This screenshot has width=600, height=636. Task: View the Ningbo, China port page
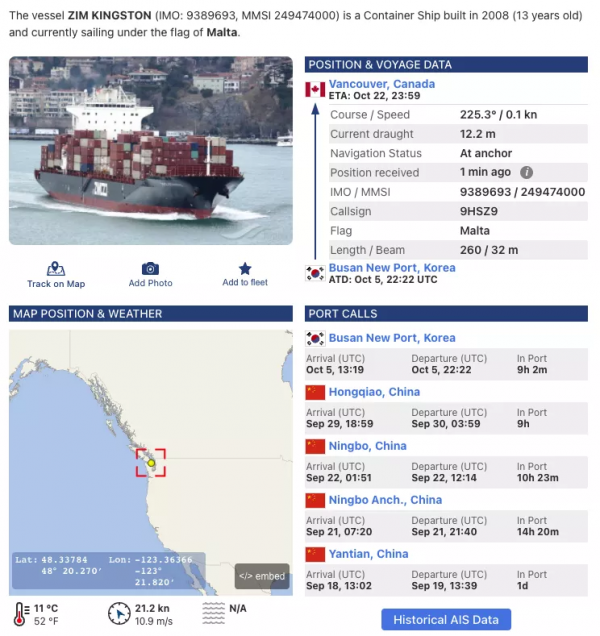pyautogui.click(x=368, y=446)
